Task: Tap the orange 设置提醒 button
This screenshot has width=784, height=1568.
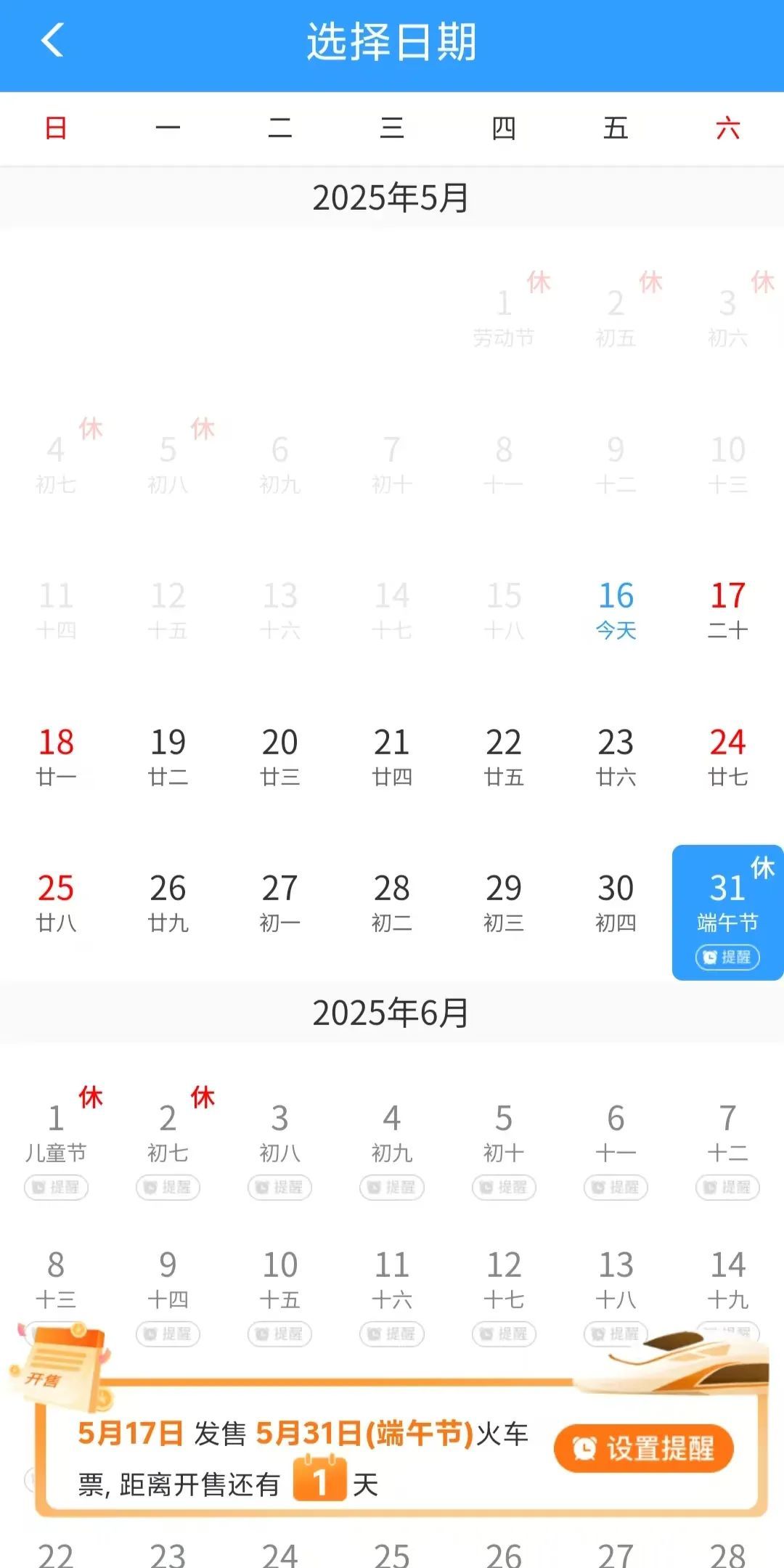Action: pos(643,1448)
